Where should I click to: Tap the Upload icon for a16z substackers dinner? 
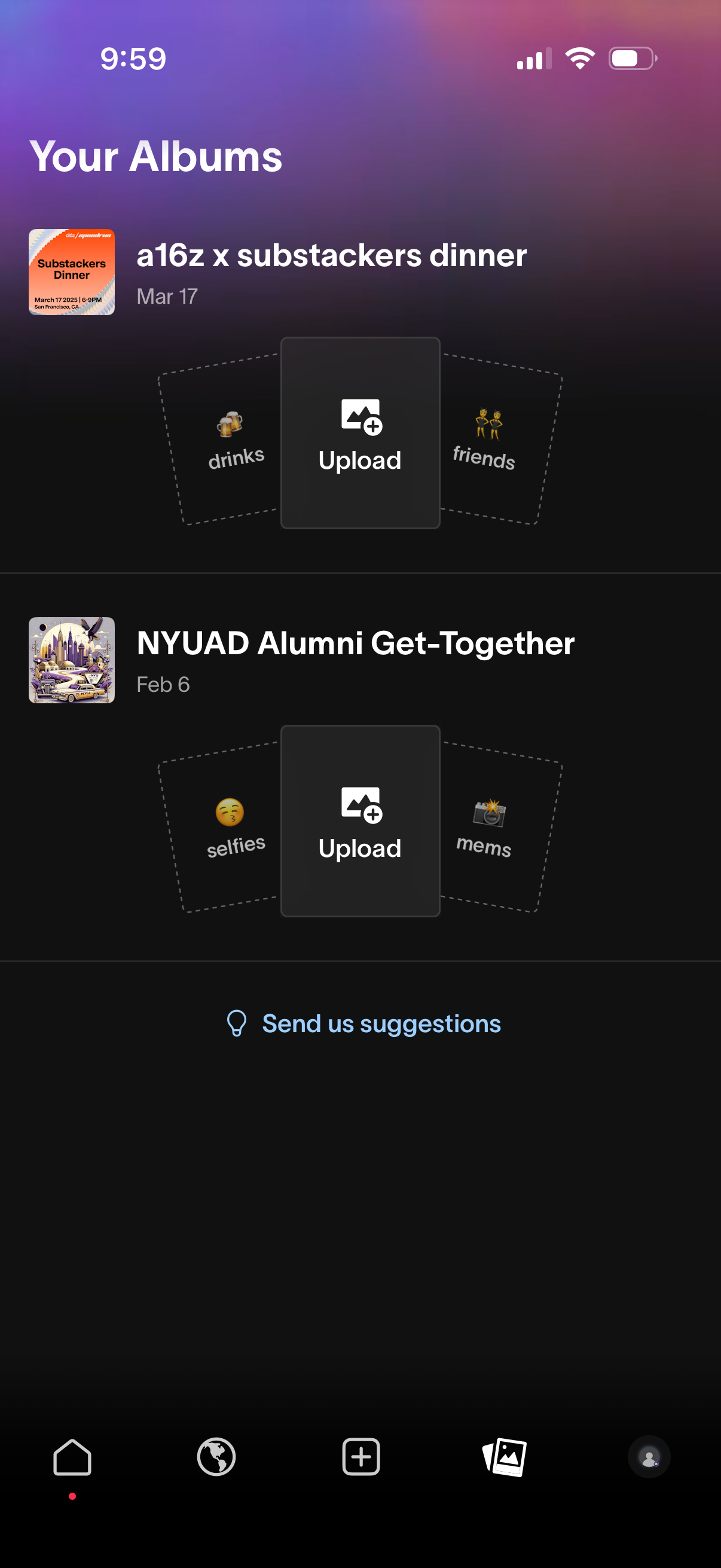pyautogui.click(x=360, y=434)
